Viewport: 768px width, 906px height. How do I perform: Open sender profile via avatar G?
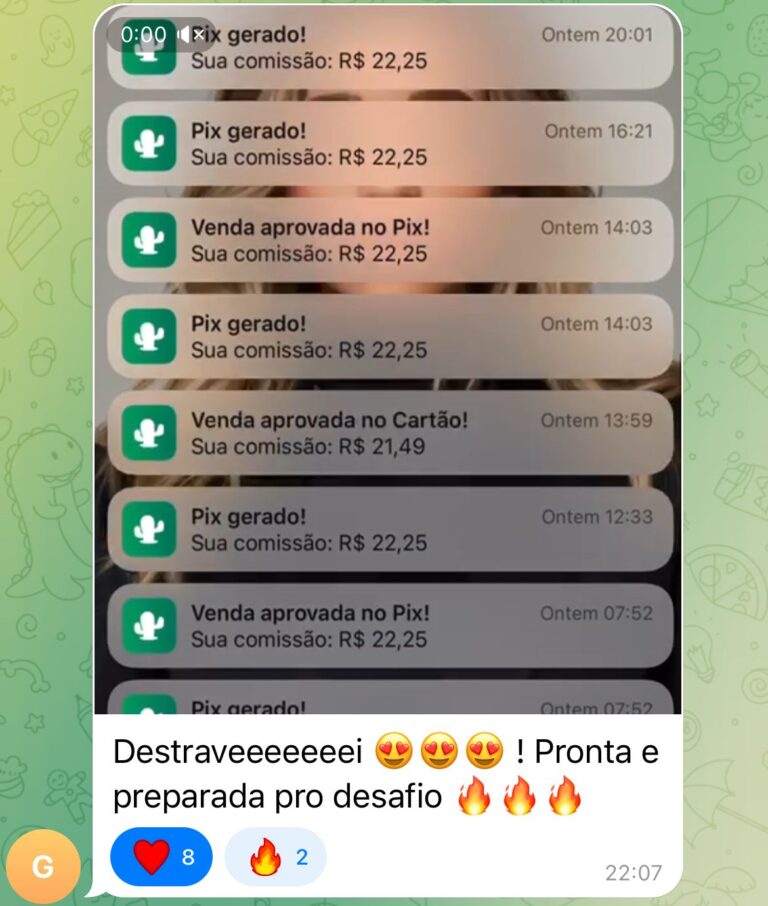42,866
